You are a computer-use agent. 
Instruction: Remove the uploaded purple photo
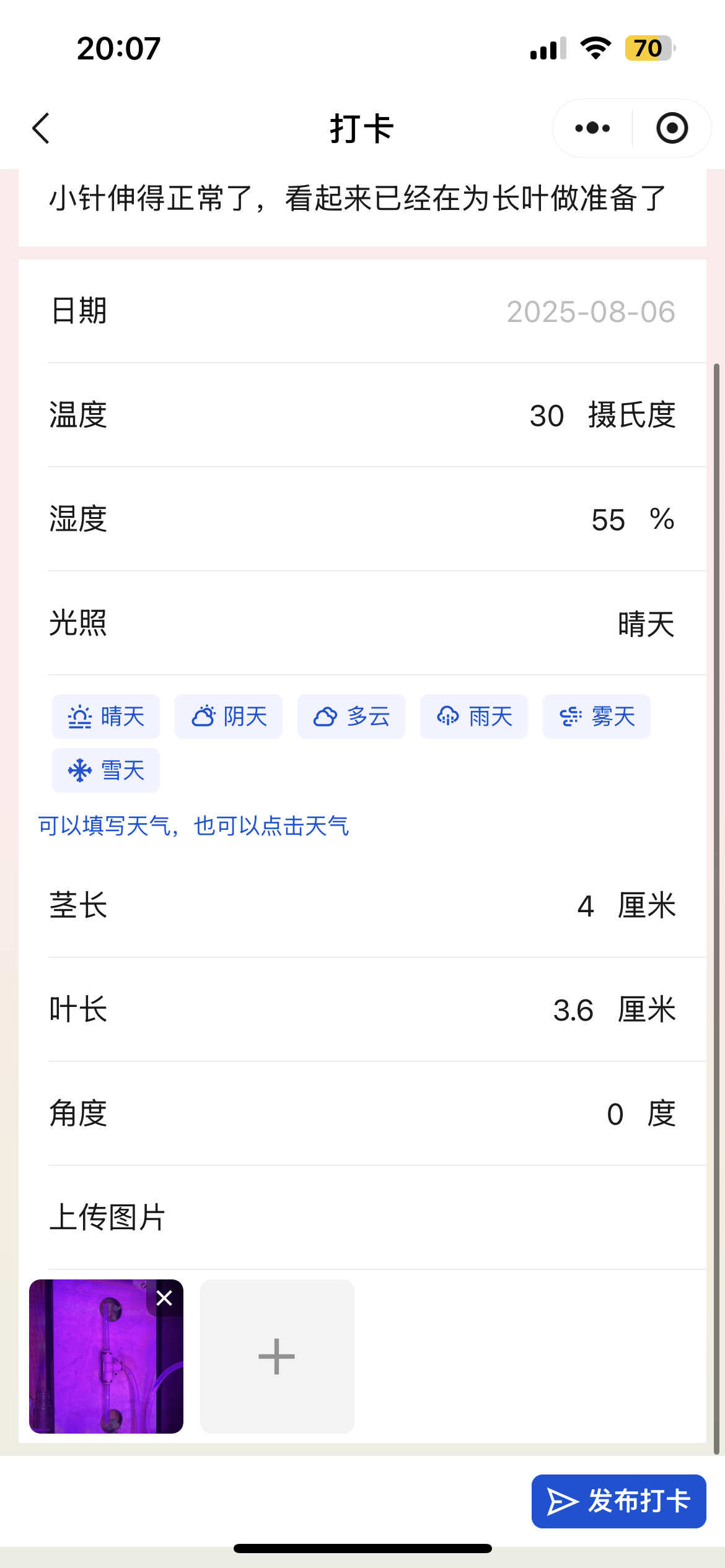(164, 1298)
